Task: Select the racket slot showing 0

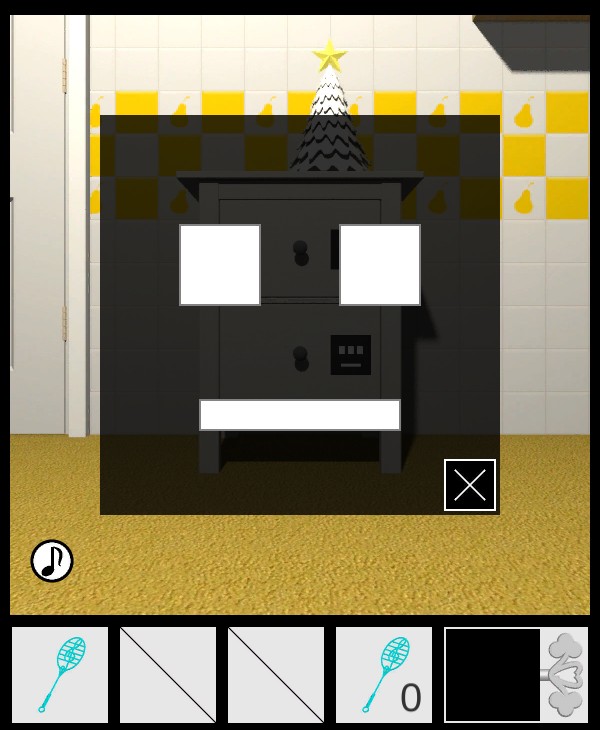Action: [384, 675]
